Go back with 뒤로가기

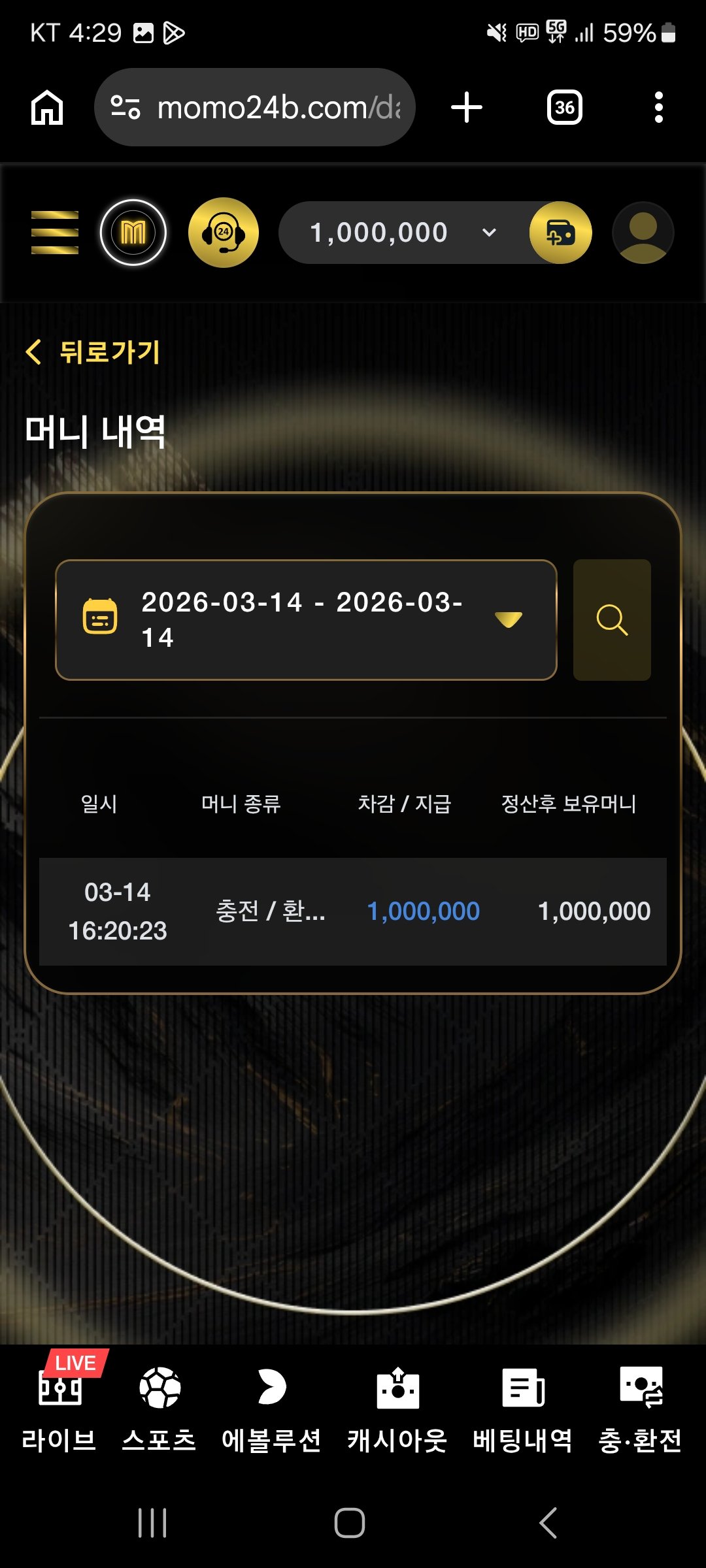93,352
